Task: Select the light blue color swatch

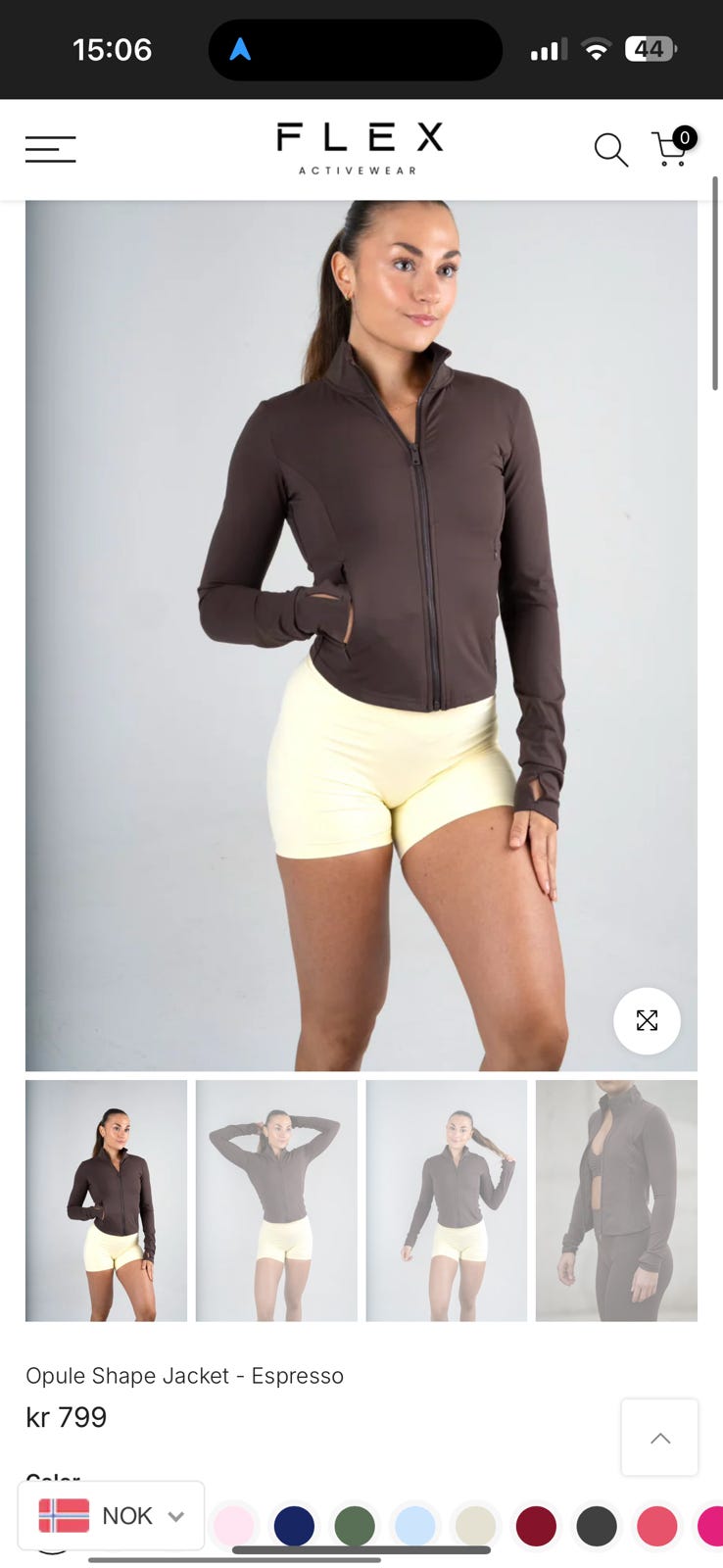Action: [415, 1526]
